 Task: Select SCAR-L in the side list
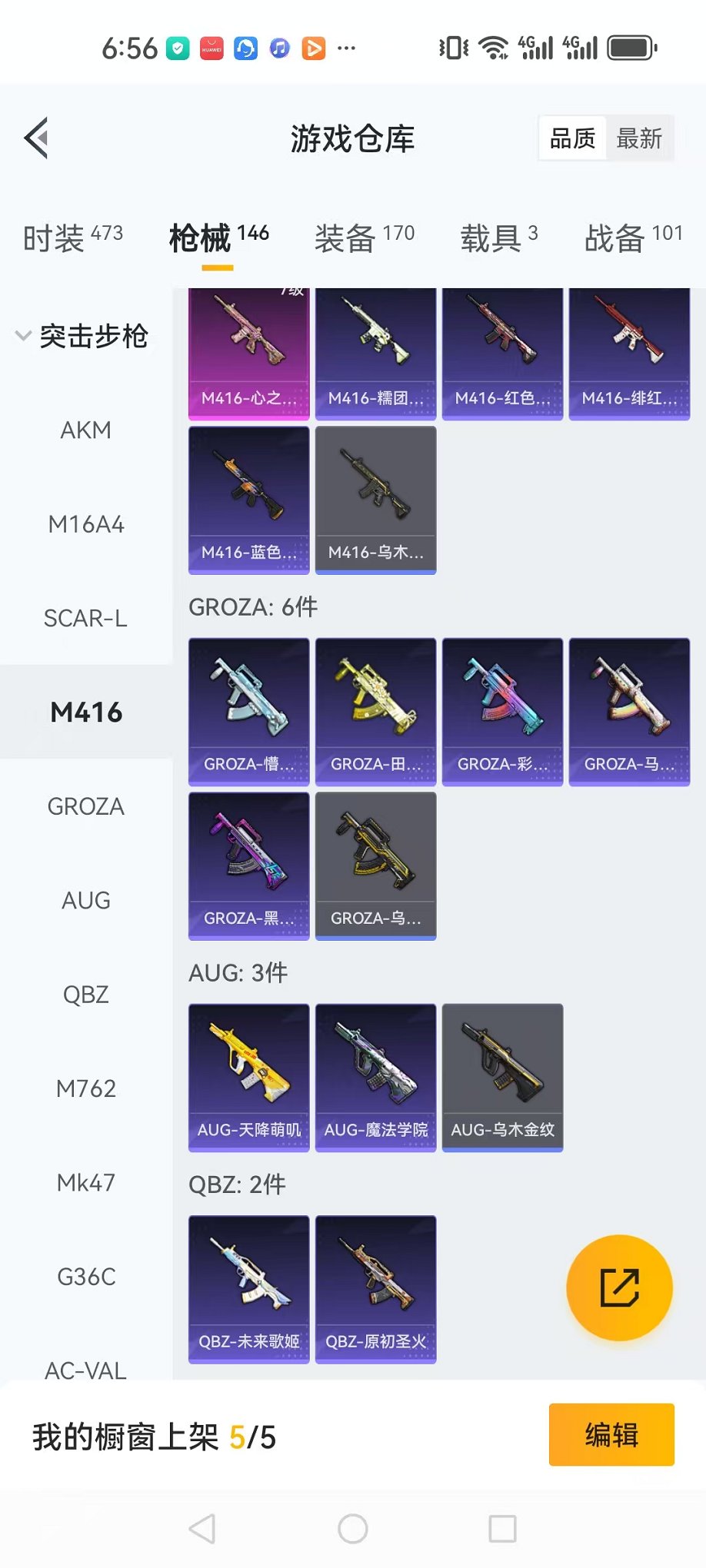pyautogui.click(x=86, y=619)
